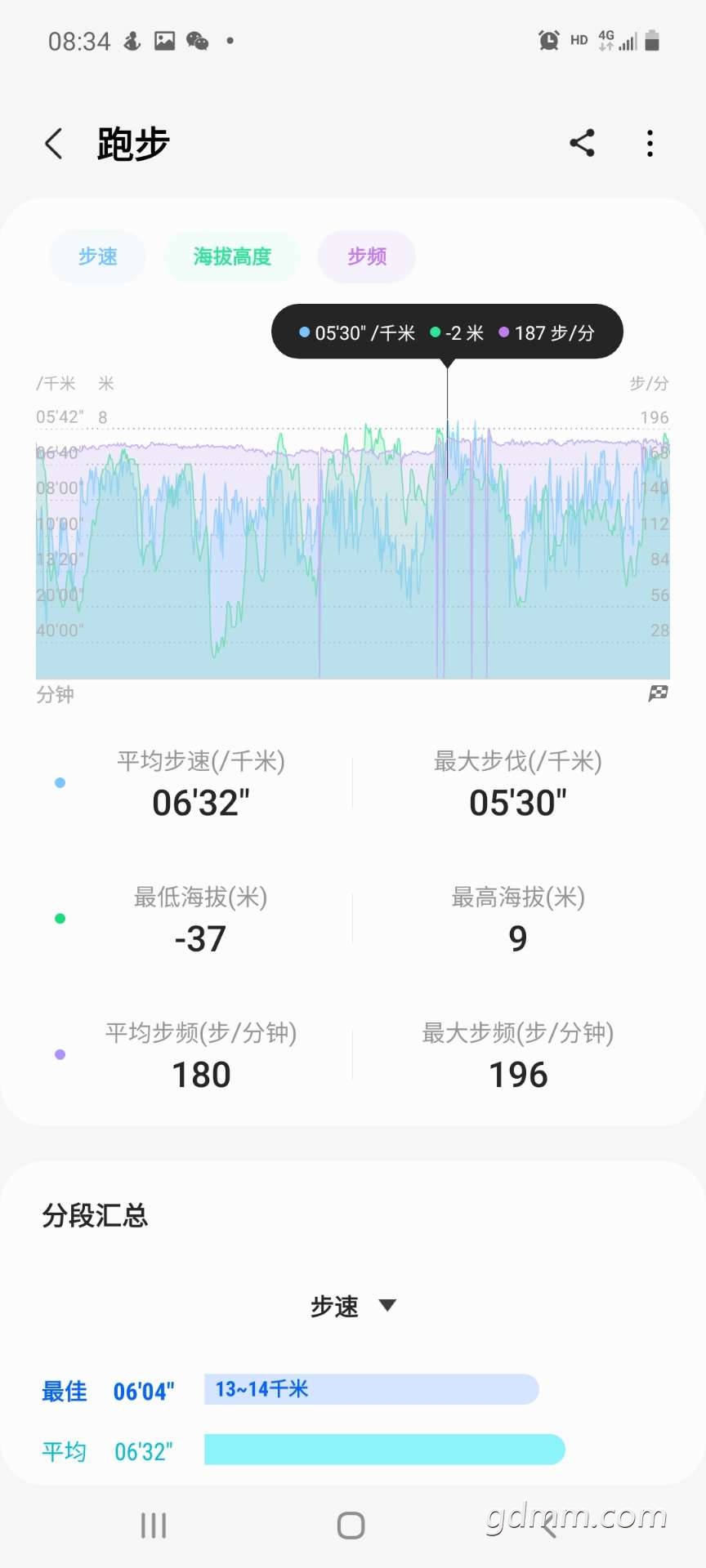Expand the 步速 dropdown under 分段汇总

click(353, 1306)
